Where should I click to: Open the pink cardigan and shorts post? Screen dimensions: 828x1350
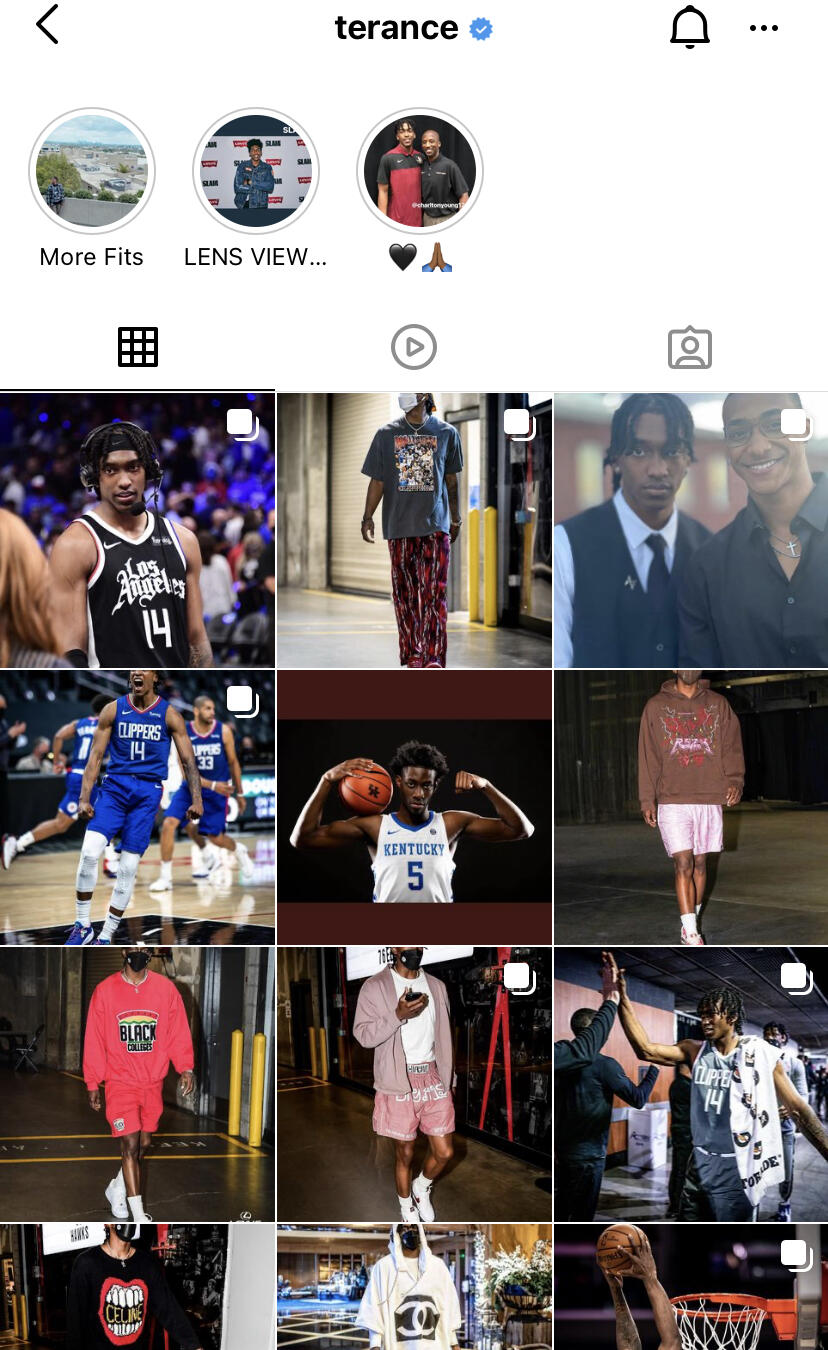click(x=414, y=1084)
